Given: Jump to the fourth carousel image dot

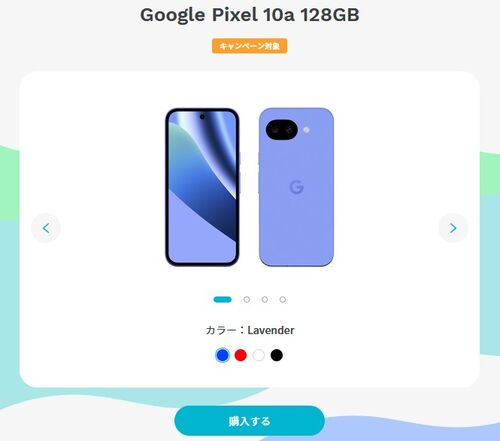Looking at the screenshot, I should [283, 300].
